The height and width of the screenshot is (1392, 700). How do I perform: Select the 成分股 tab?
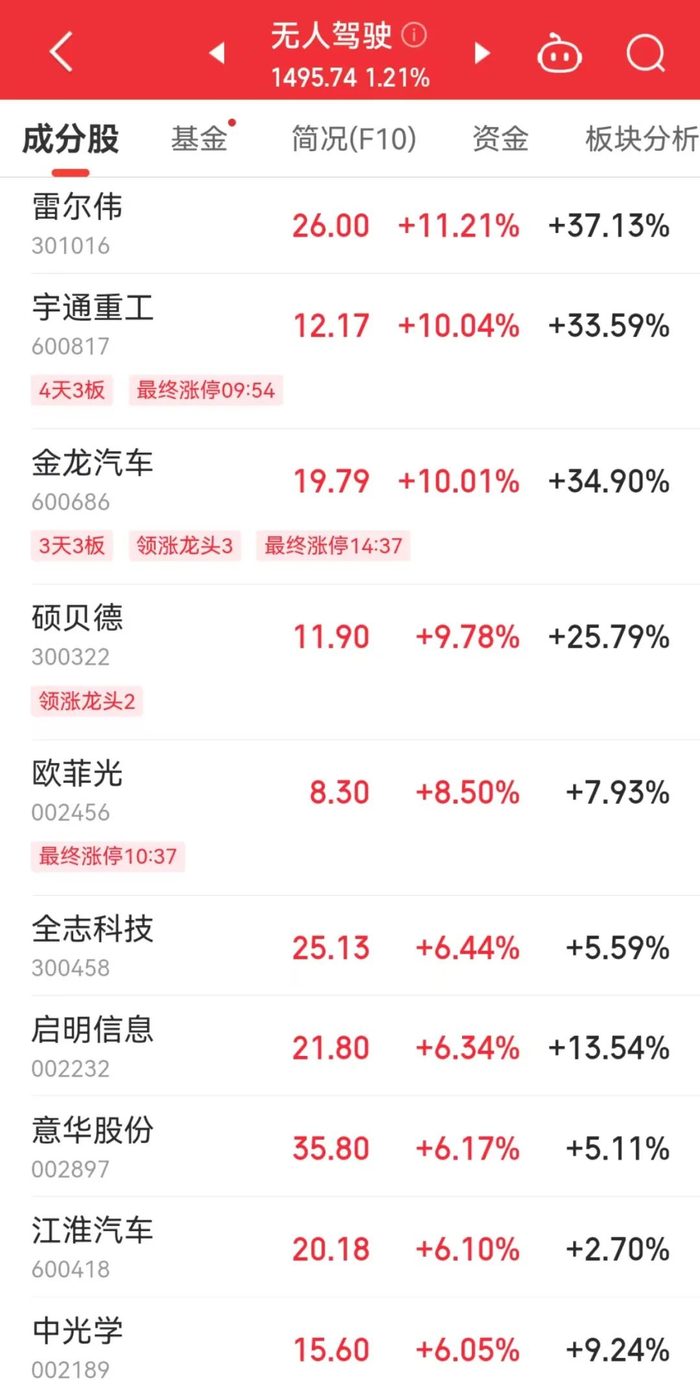(x=71, y=140)
